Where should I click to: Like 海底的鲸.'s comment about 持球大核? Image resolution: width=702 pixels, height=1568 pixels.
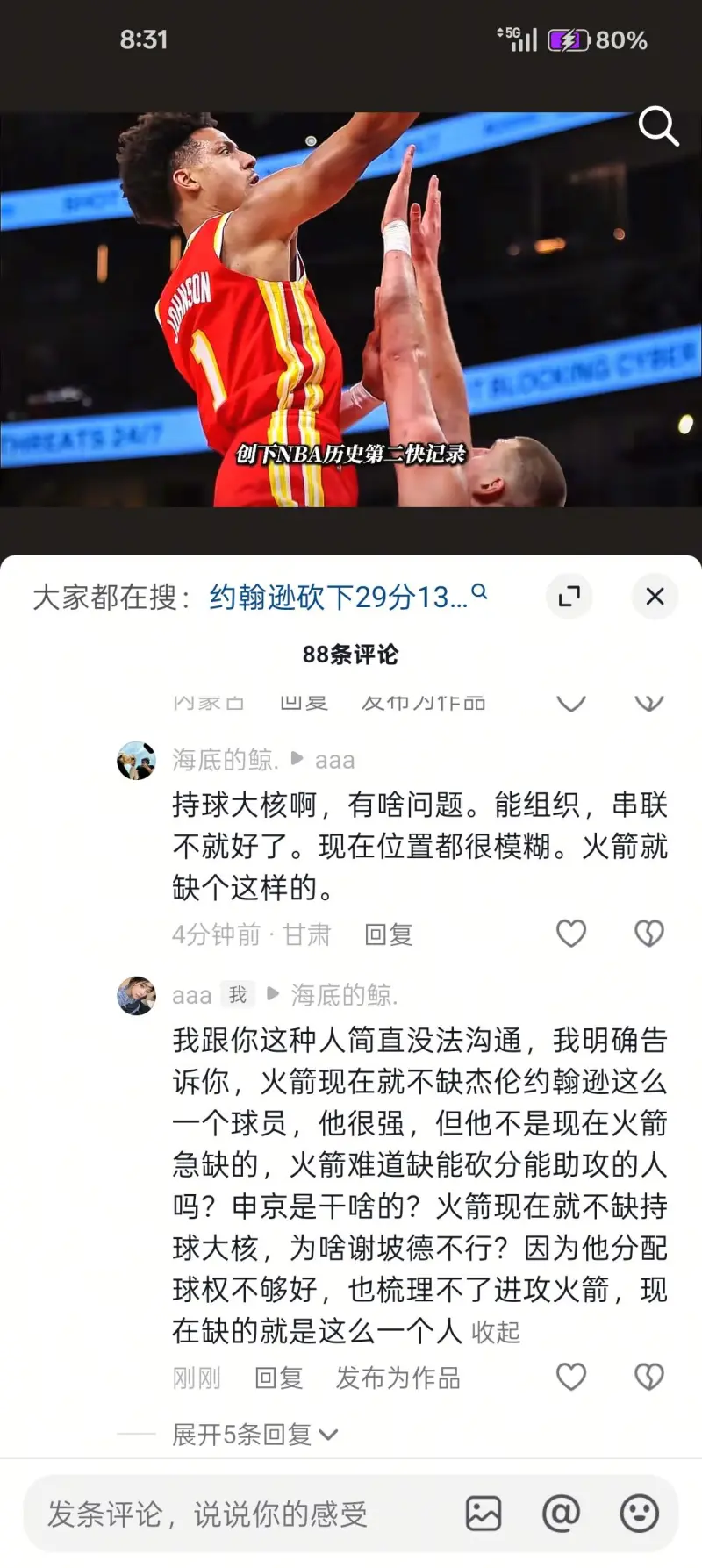point(571,934)
